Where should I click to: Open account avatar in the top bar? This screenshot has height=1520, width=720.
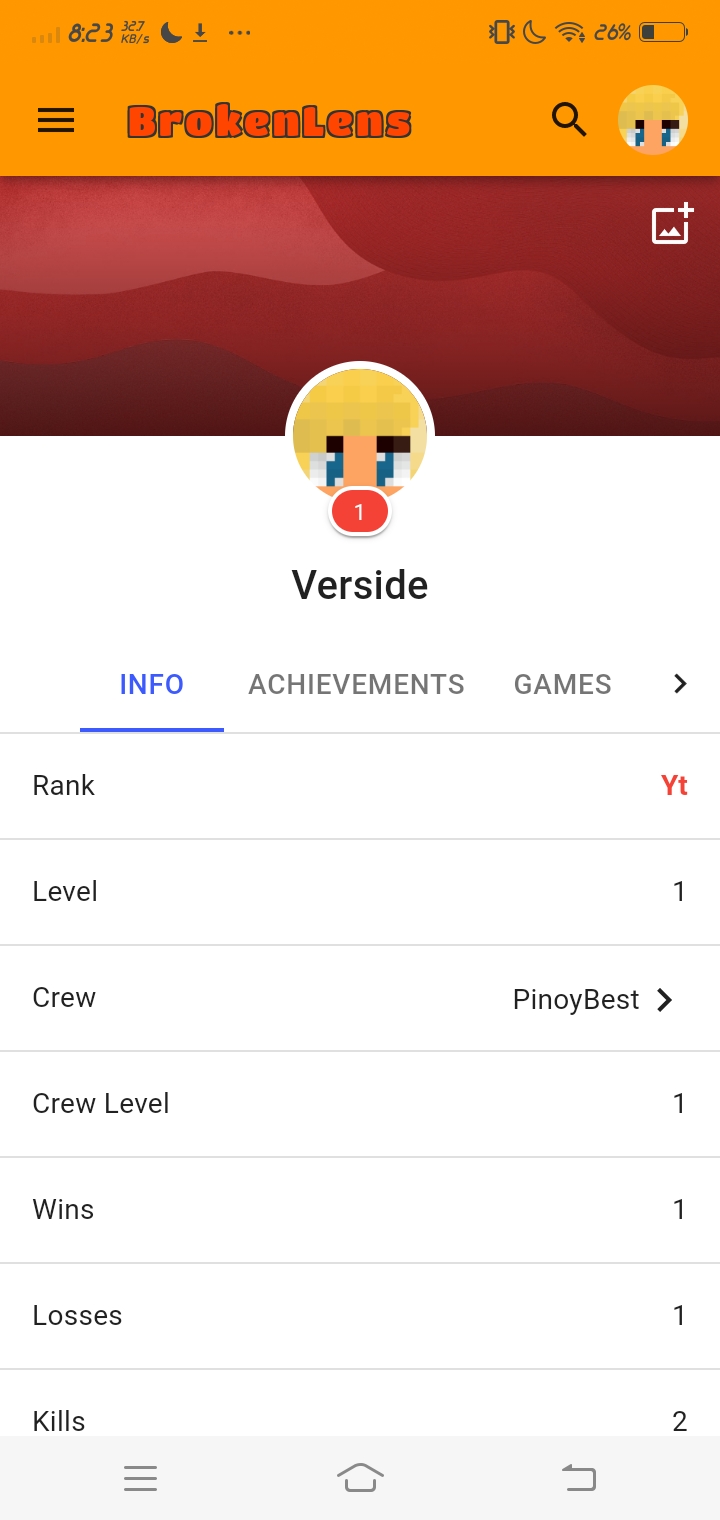pyautogui.click(x=653, y=120)
